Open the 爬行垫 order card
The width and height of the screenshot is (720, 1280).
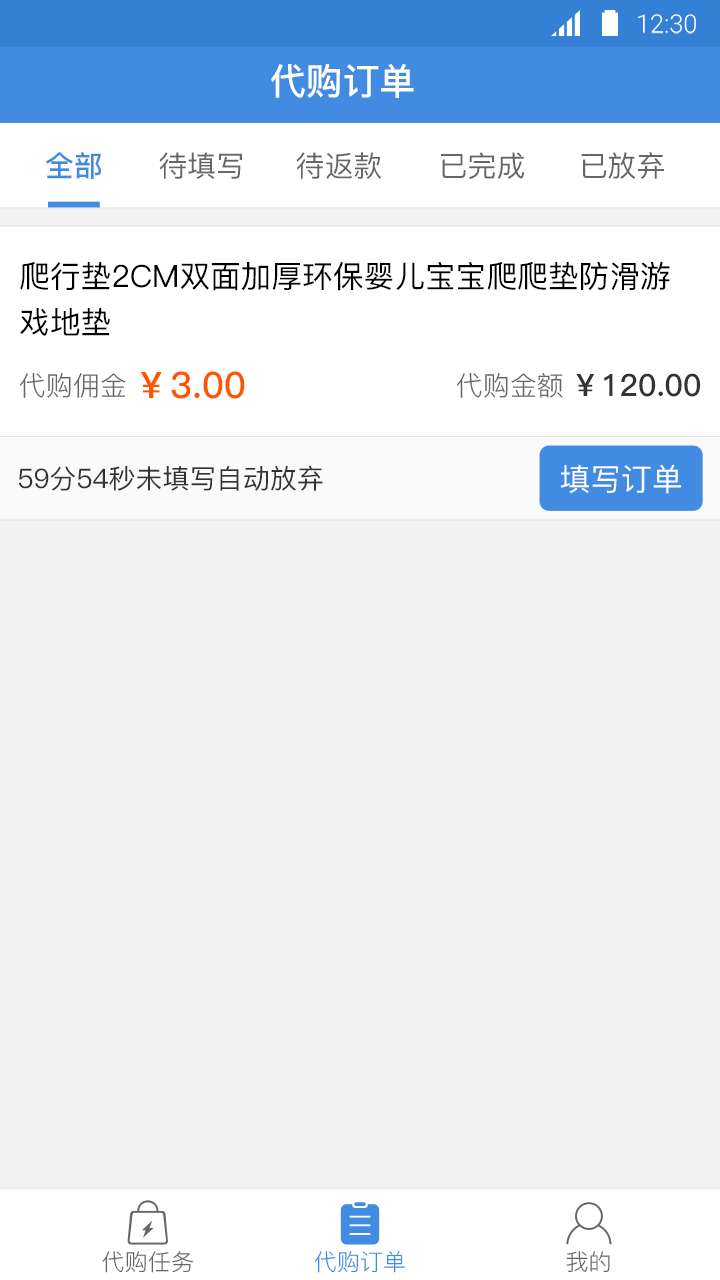point(360,331)
